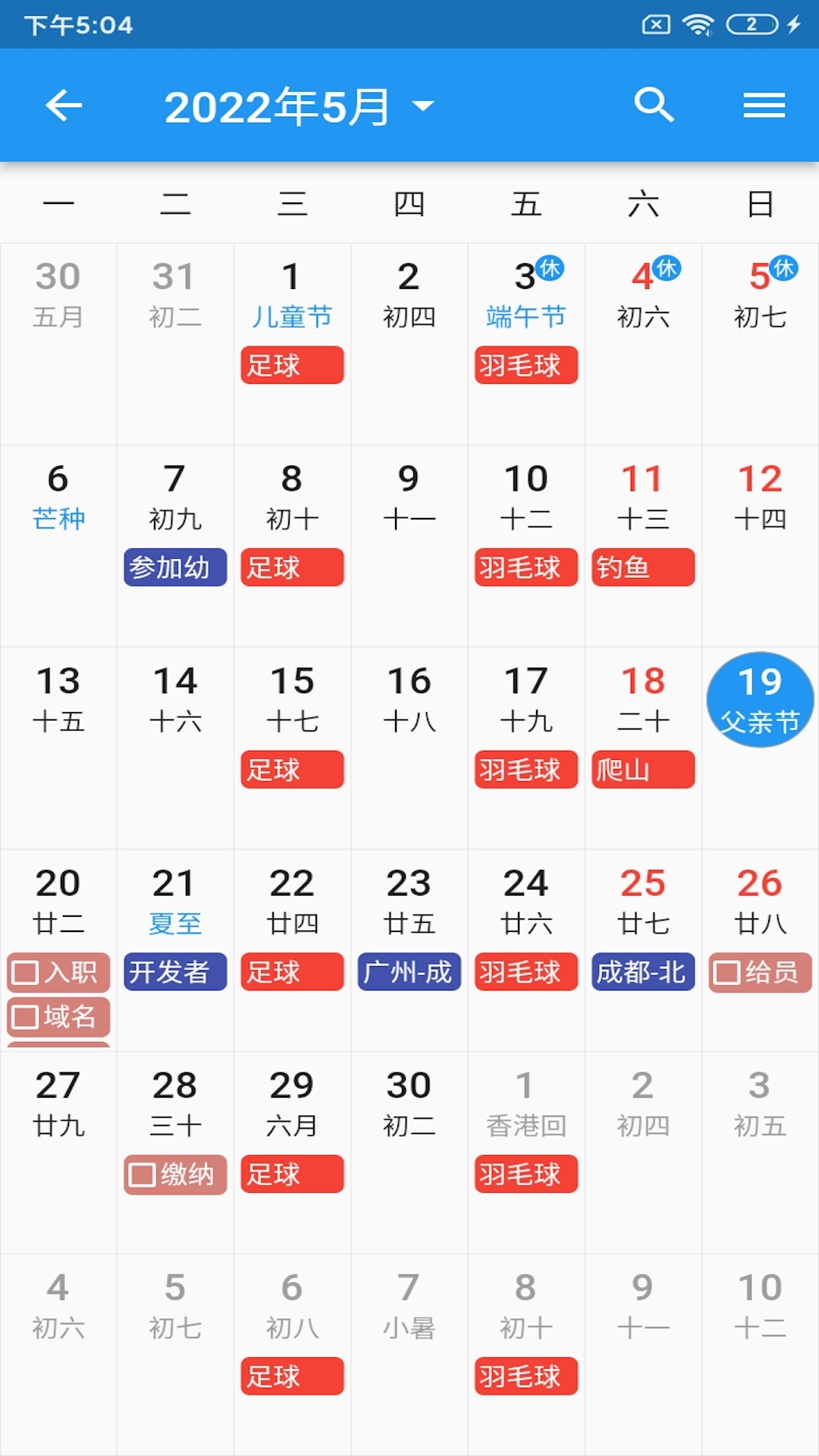Open the 钓鱼 event on the 11th
Viewport: 819px width, 1456px height.
click(643, 567)
